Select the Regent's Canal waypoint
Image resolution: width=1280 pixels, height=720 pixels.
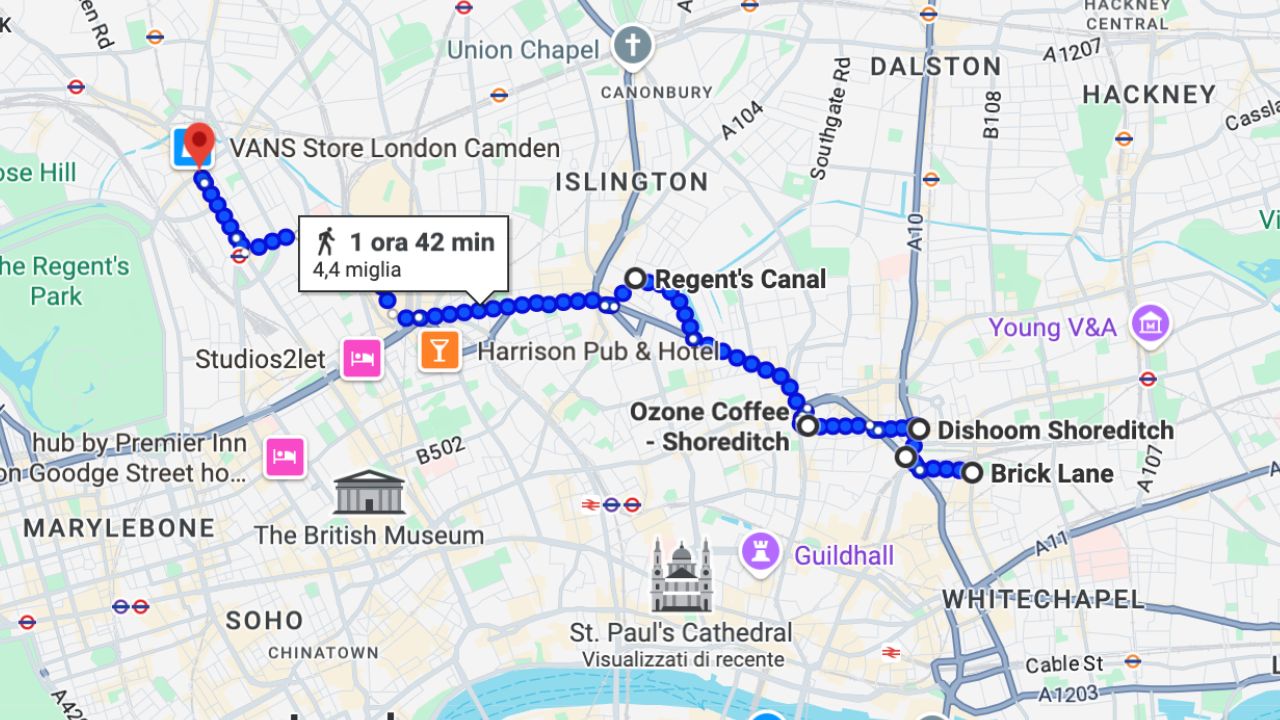(x=635, y=278)
